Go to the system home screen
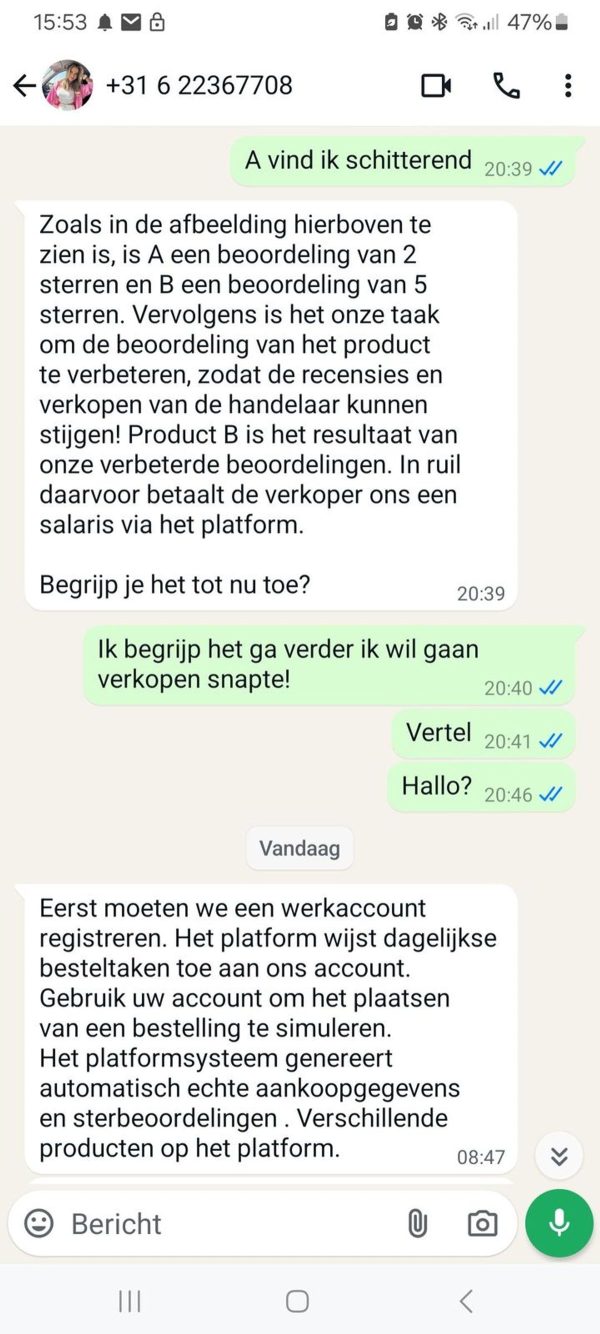This screenshot has height=1334, width=600. (x=297, y=1301)
